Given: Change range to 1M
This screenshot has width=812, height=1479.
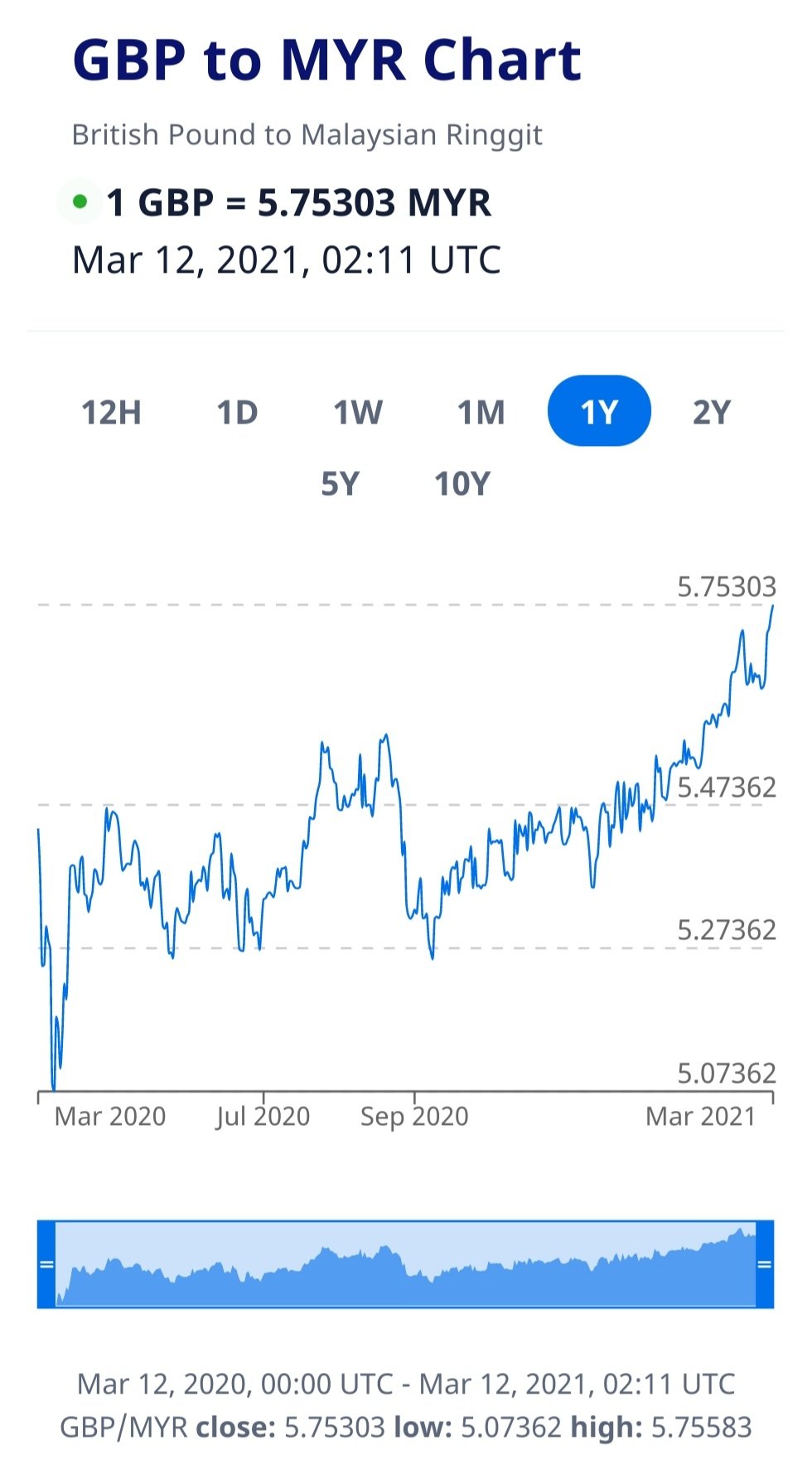Looking at the screenshot, I should 481,412.
